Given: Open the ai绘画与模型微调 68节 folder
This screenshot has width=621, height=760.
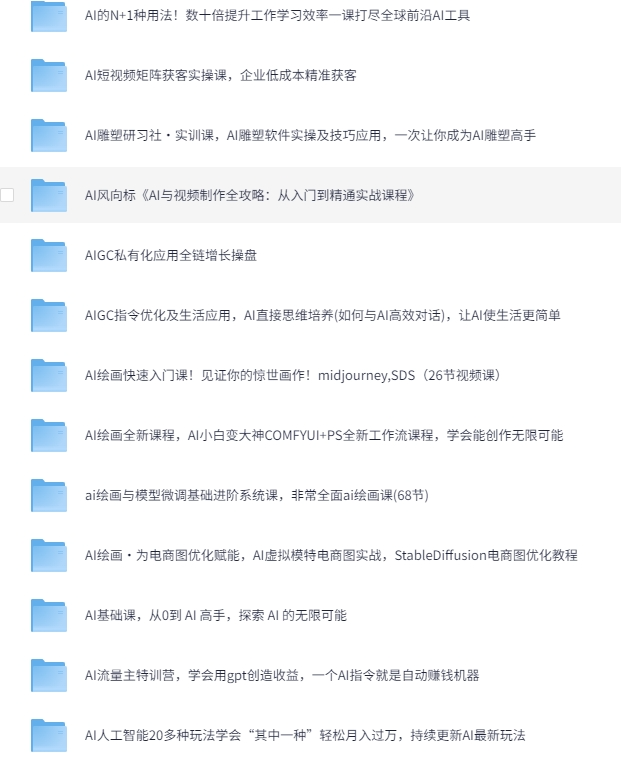Looking at the screenshot, I should click(256, 495).
